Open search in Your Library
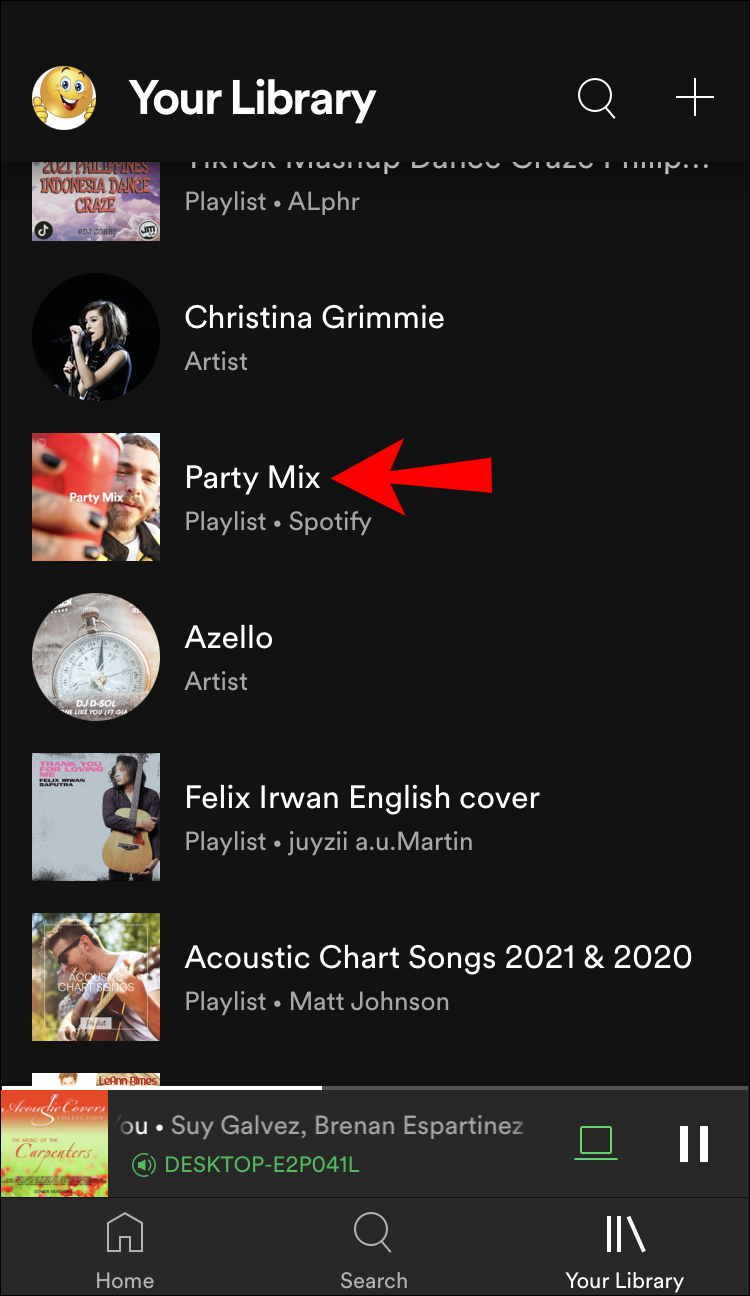Screen dimensions: 750x1296 pyautogui.click(x=597, y=98)
